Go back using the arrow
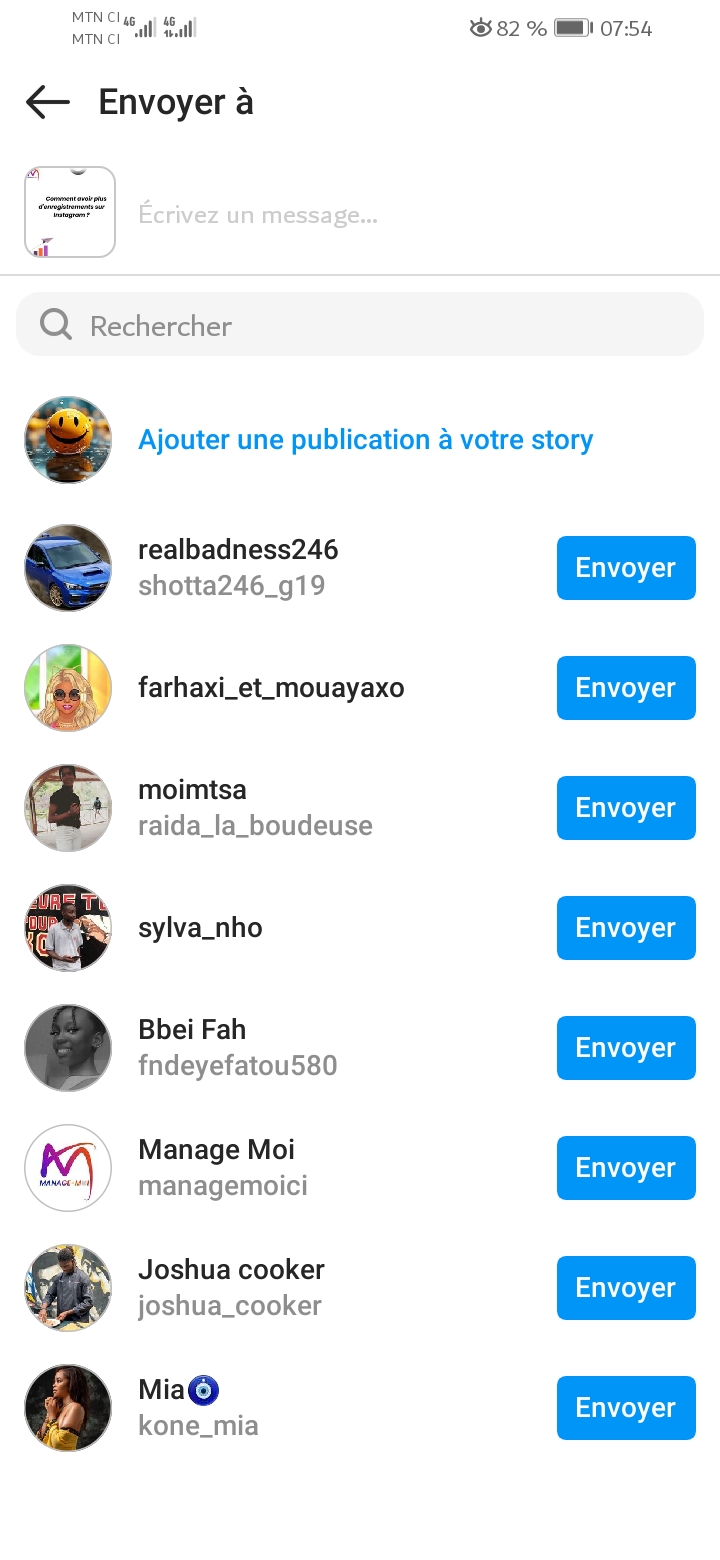Screen dimensions: 720x1560 coord(48,102)
